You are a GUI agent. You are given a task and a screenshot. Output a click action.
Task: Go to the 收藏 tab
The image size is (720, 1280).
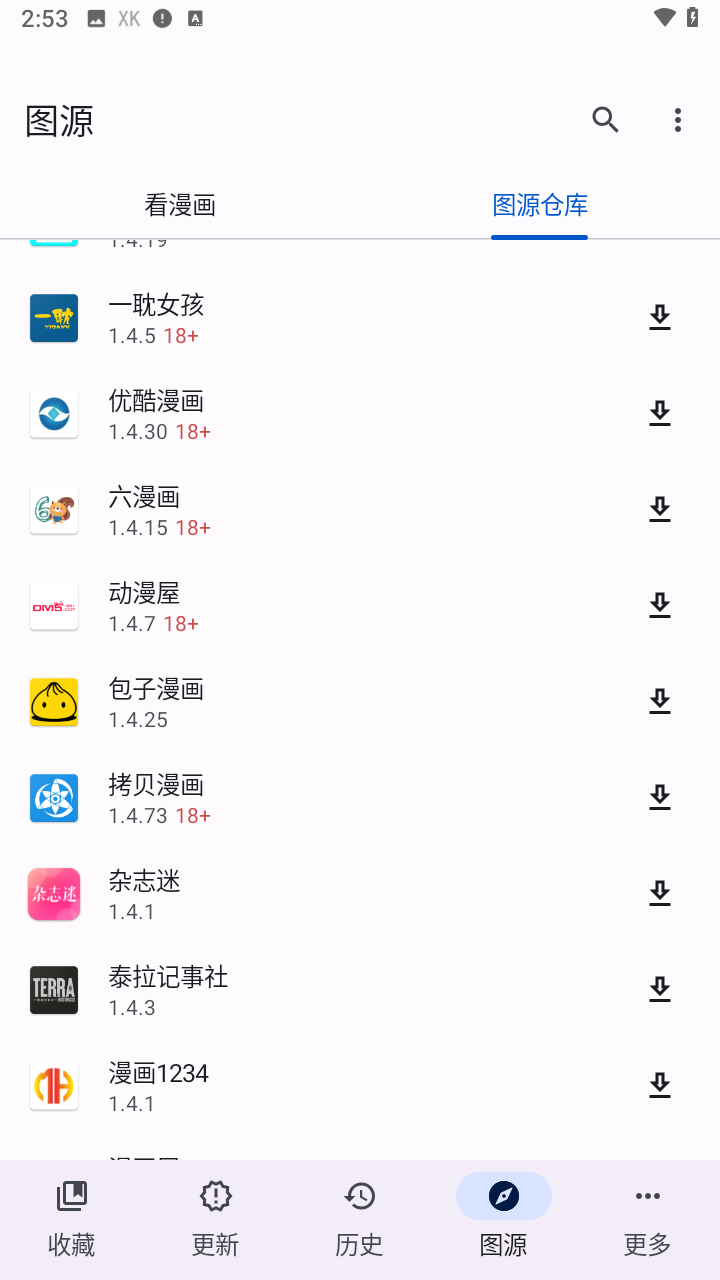[72, 1218]
